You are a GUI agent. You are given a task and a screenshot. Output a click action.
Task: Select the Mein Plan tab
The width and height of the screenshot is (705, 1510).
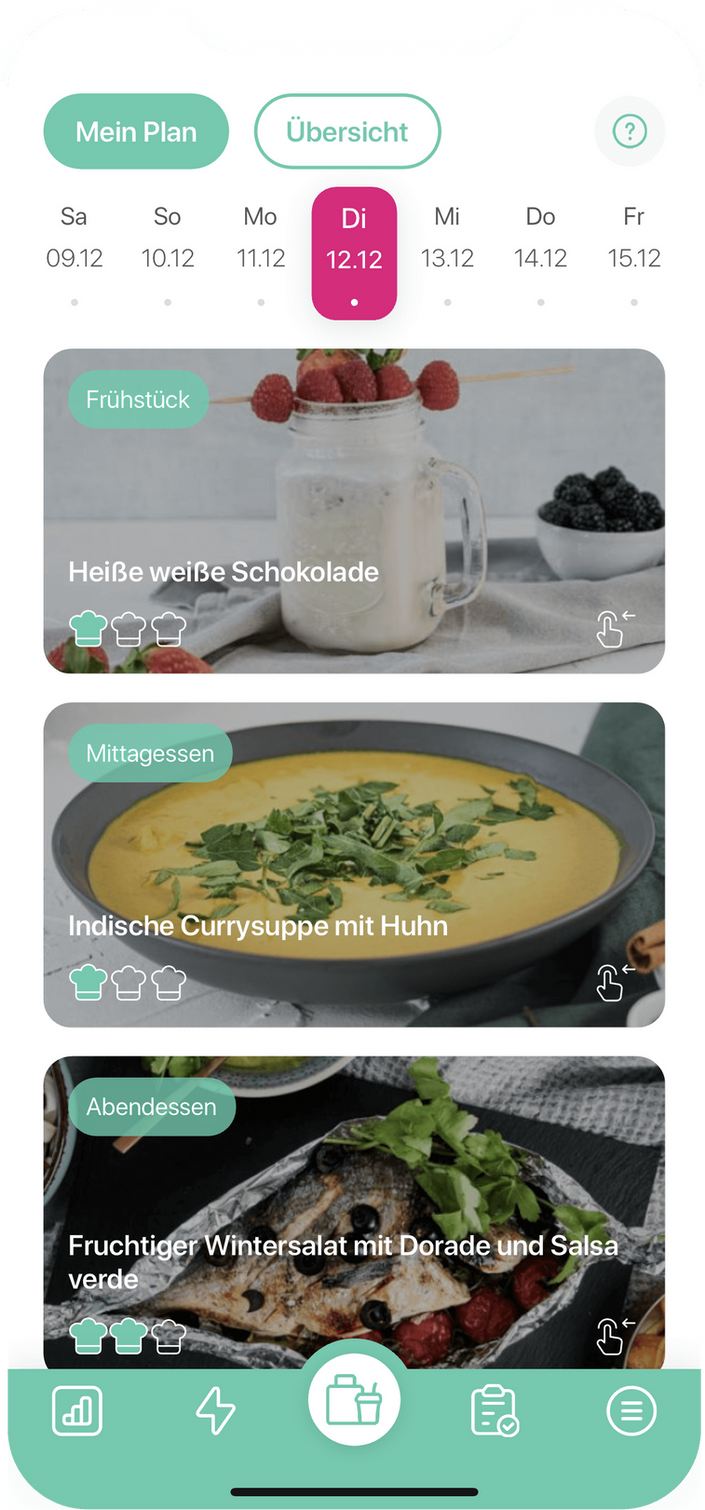point(136,131)
